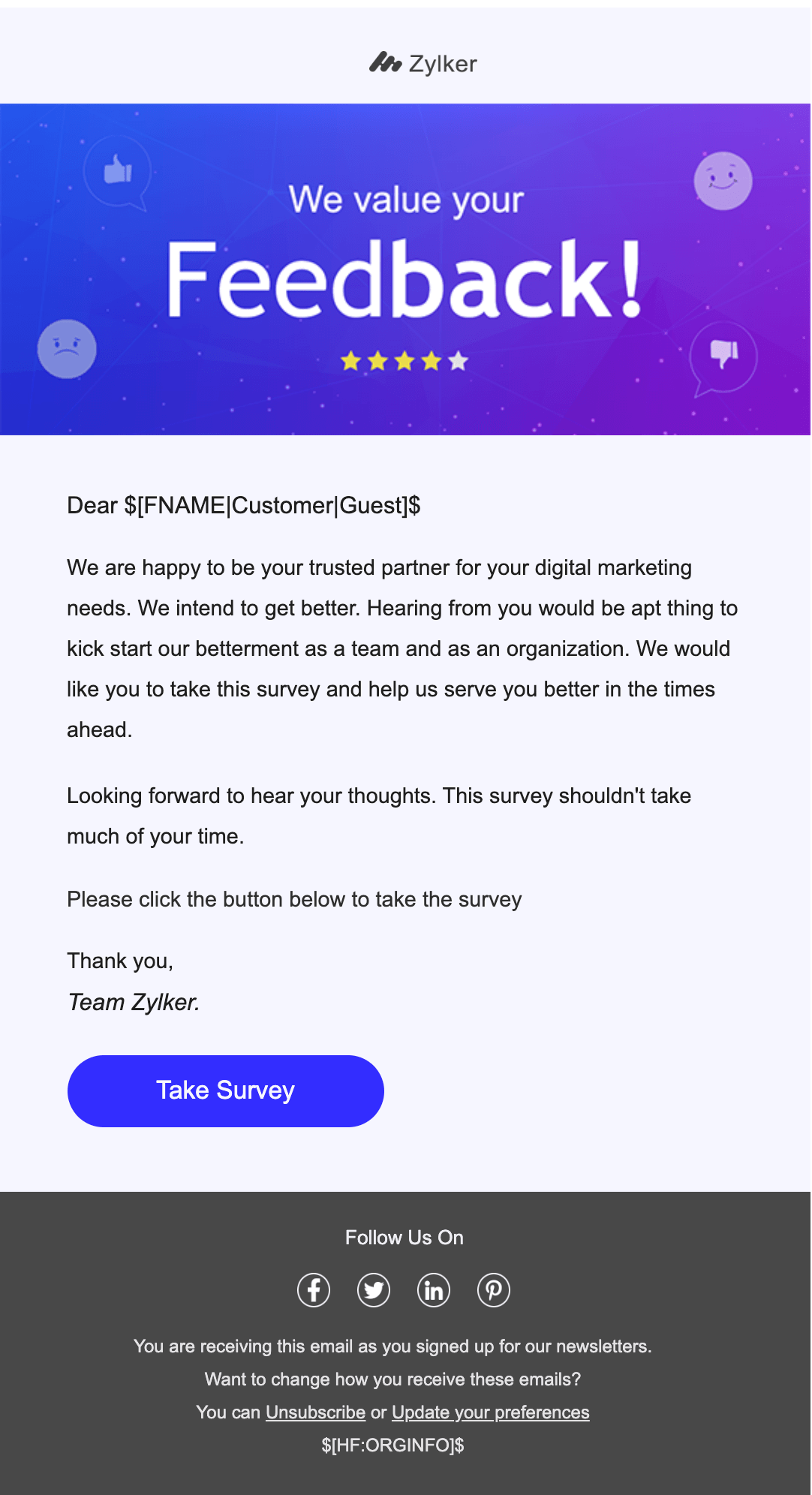Click the Unsubscribe link
The height and width of the screenshot is (1495, 812).
coord(315,1412)
